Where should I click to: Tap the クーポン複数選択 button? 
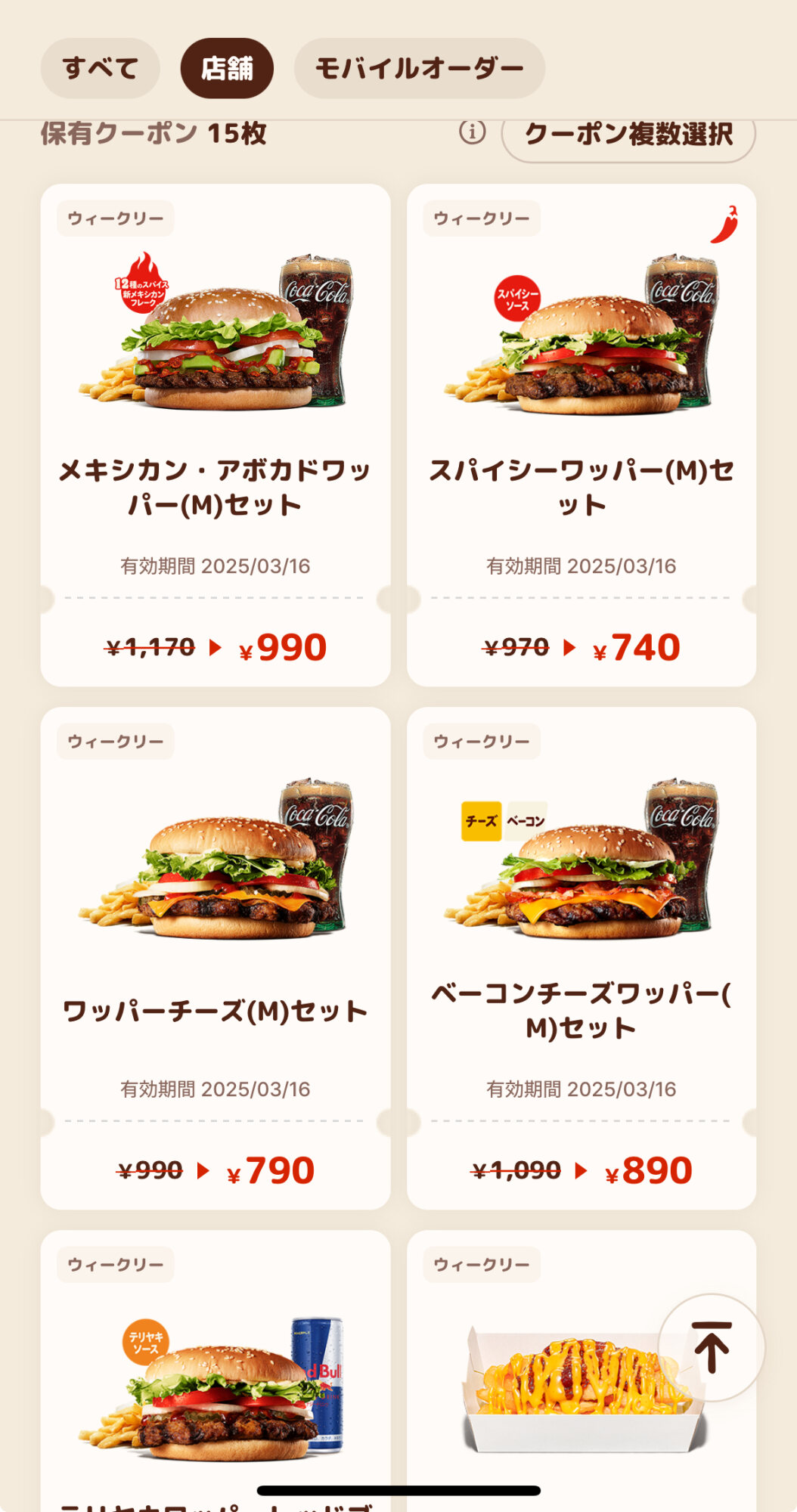click(628, 135)
